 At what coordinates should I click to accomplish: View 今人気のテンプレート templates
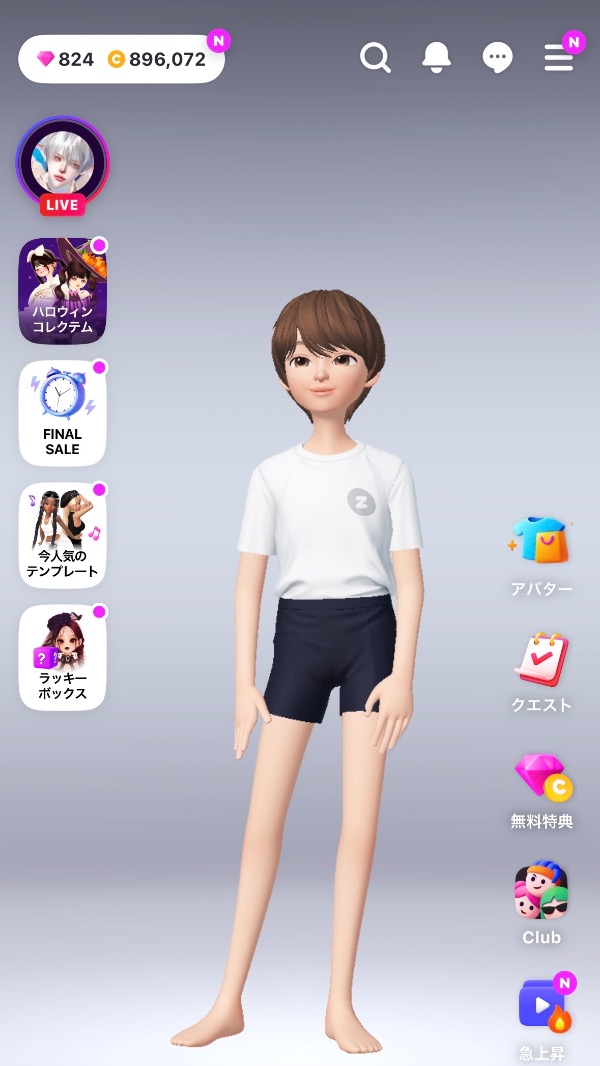62,535
